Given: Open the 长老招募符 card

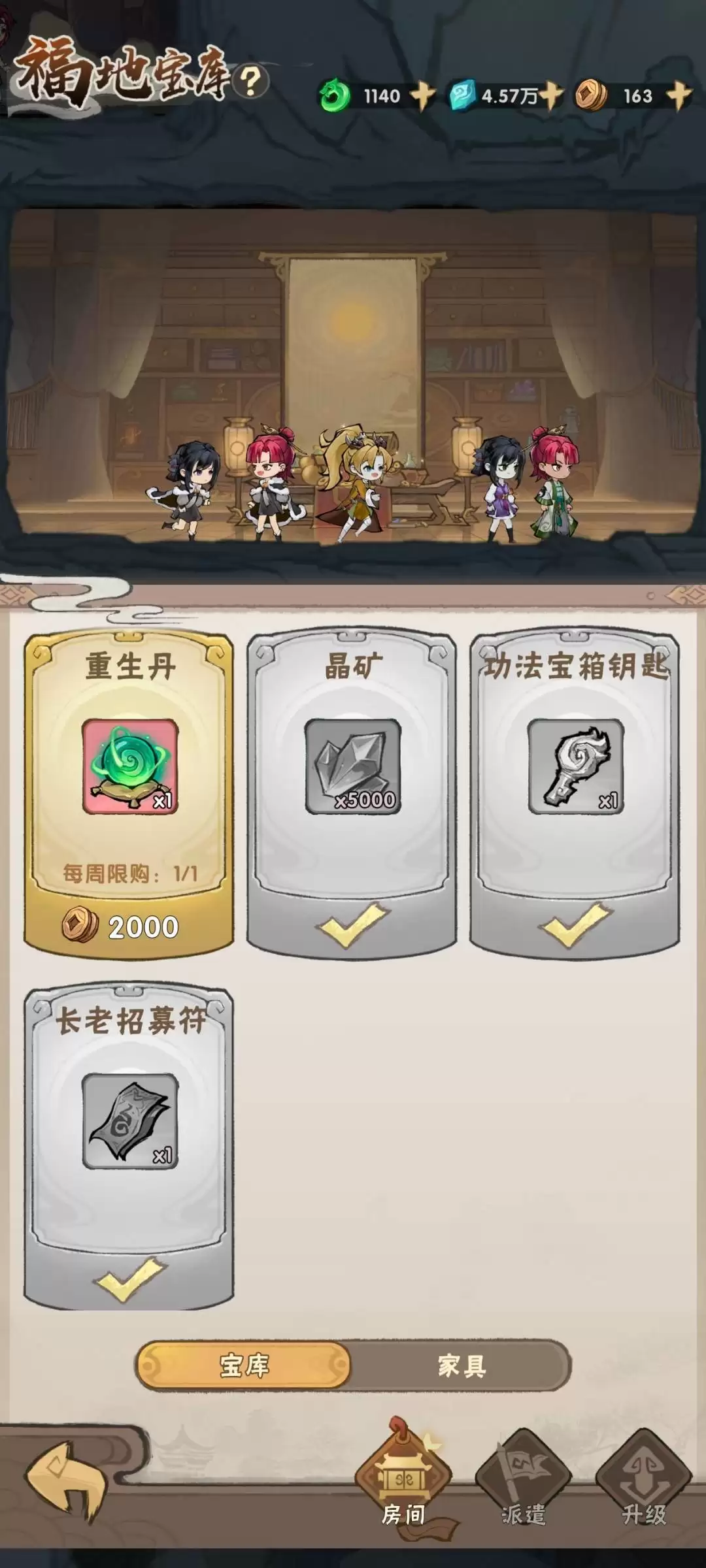Looking at the screenshot, I should pos(129,1147).
